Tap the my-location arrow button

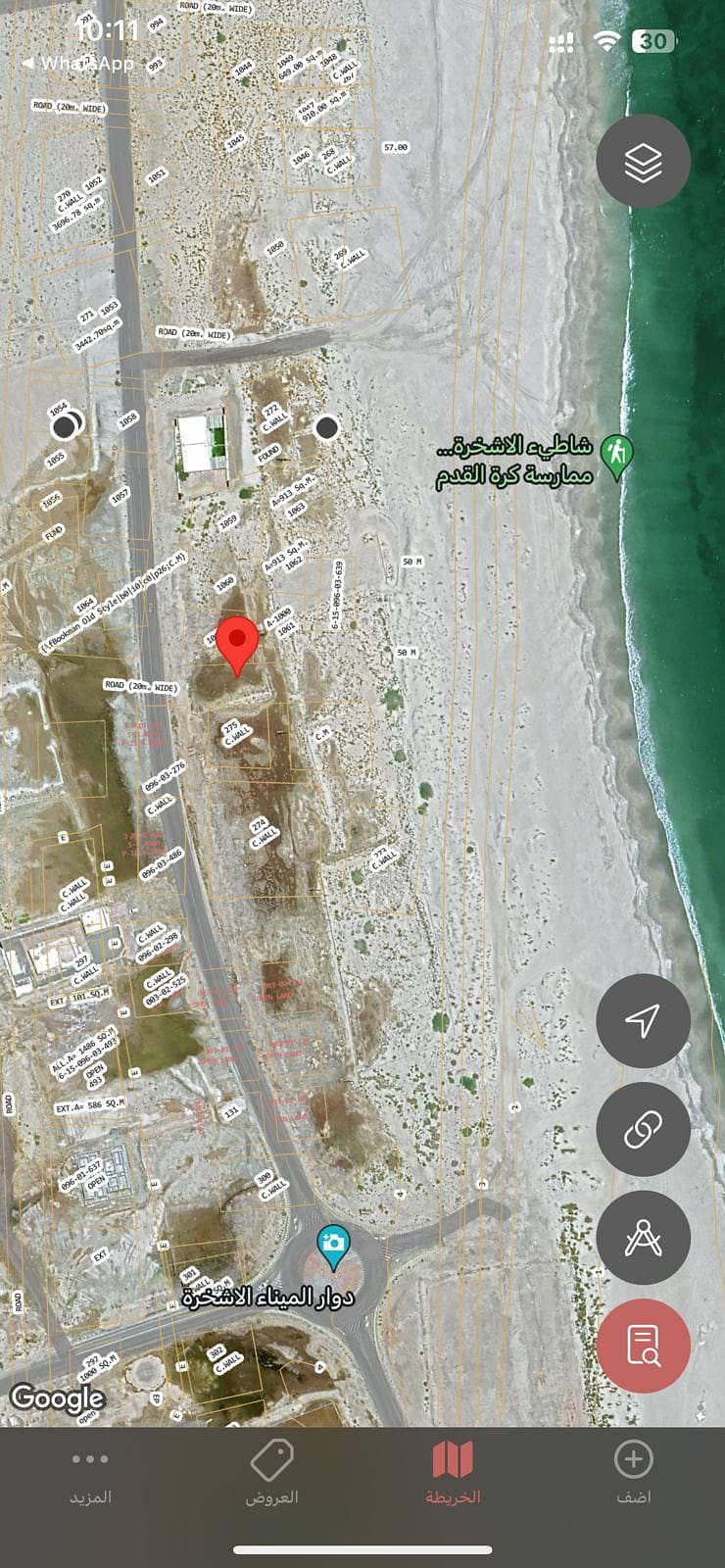point(643,1021)
